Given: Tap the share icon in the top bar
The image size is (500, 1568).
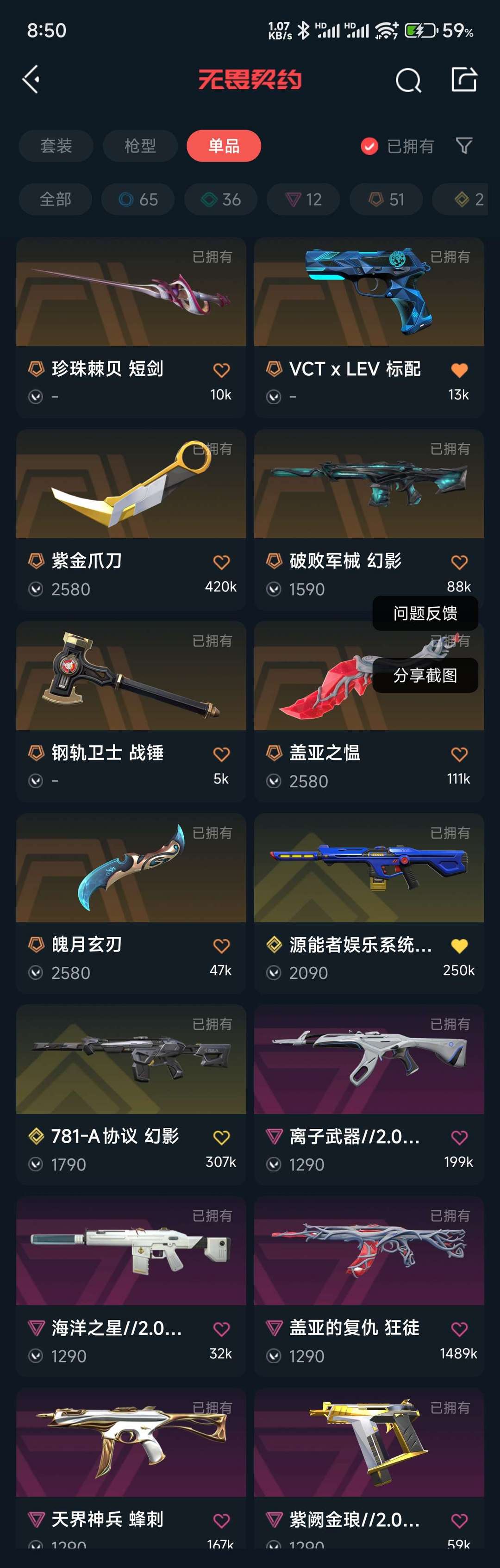Looking at the screenshot, I should (463, 80).
